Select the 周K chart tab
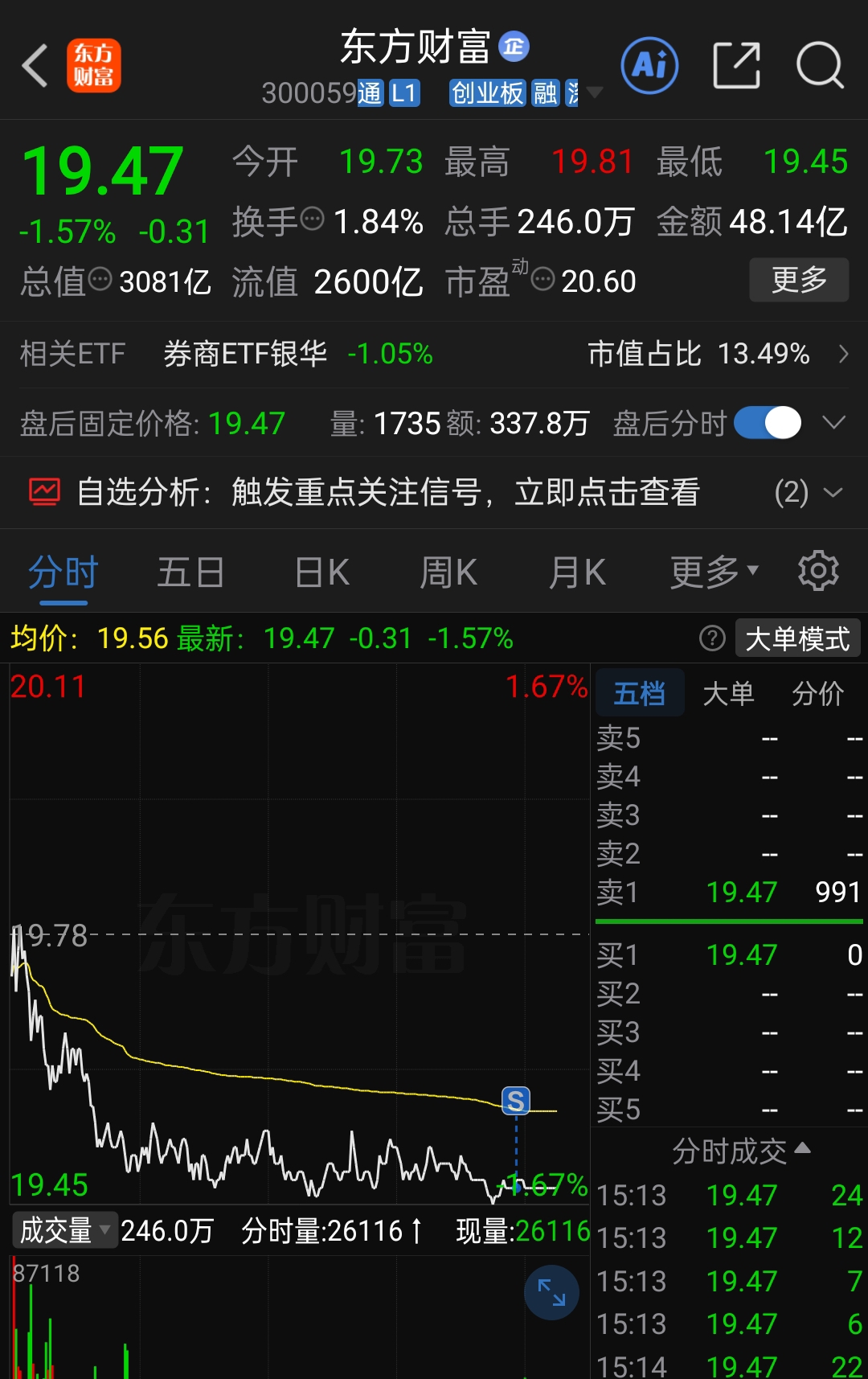868x1379 pixels. point(448,573)
